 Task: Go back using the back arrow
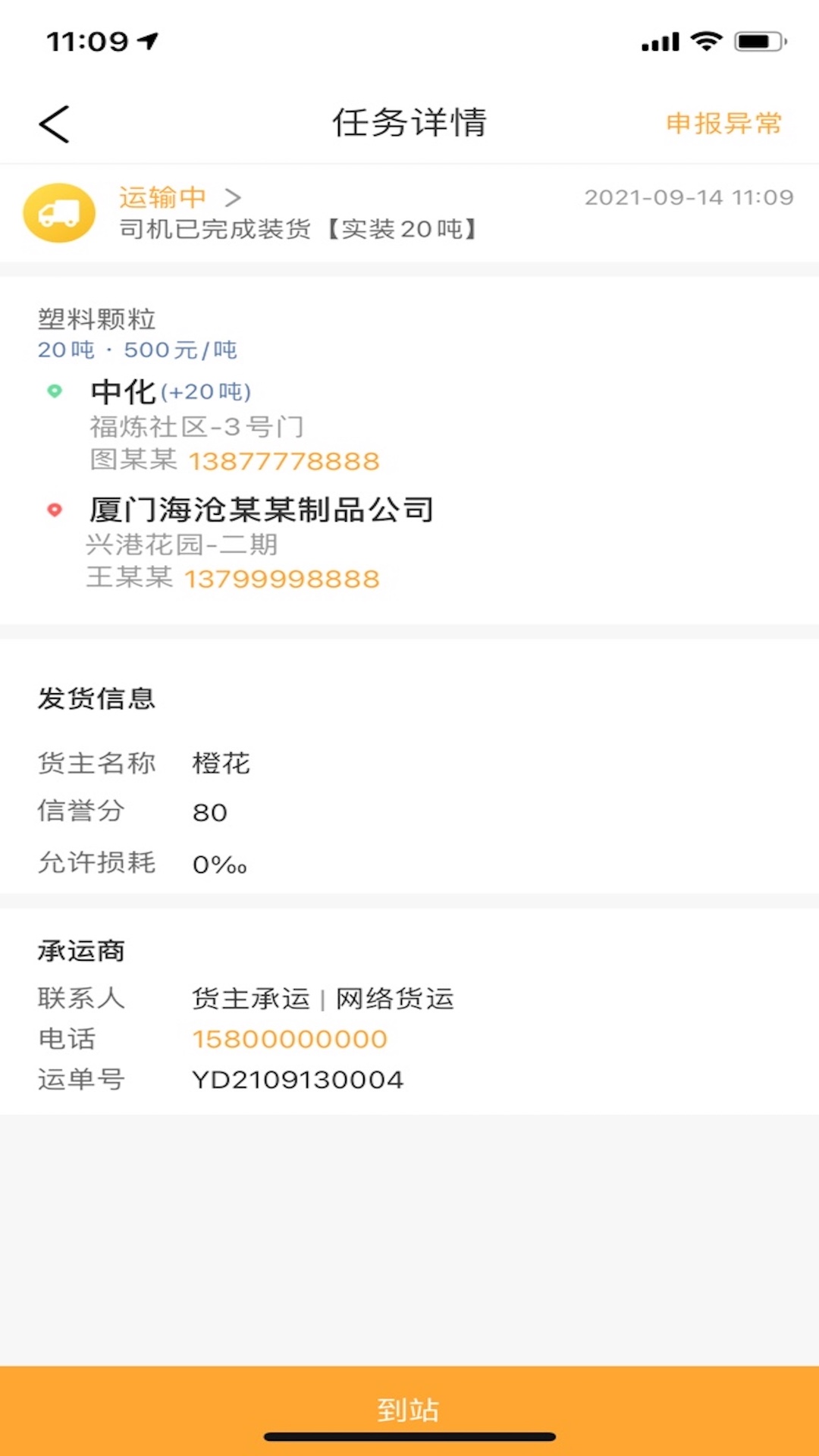pos(54,124)
